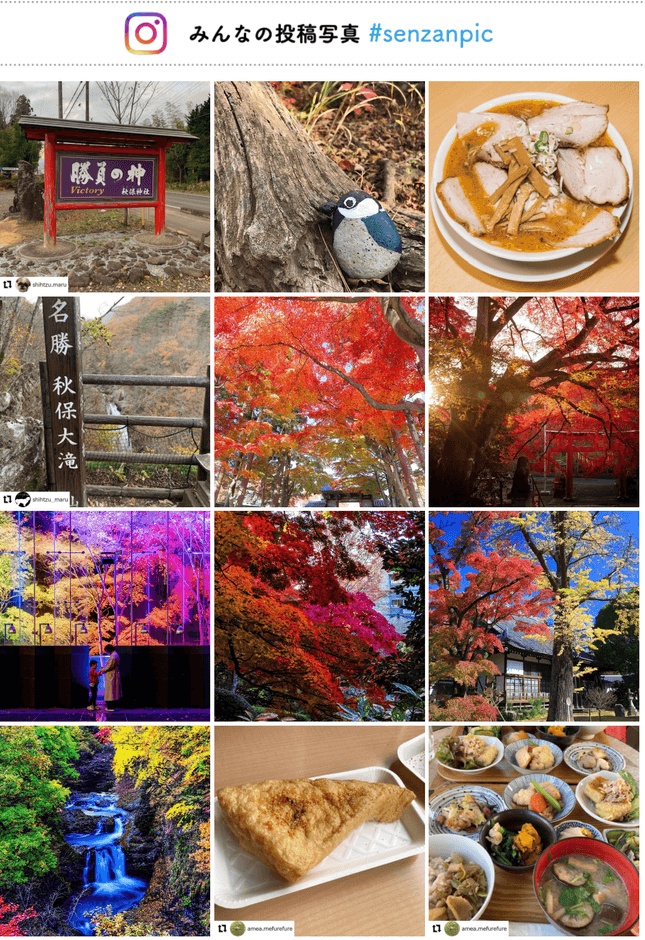Open the sunlit maple with torii gates photo

tap(533, 401)
